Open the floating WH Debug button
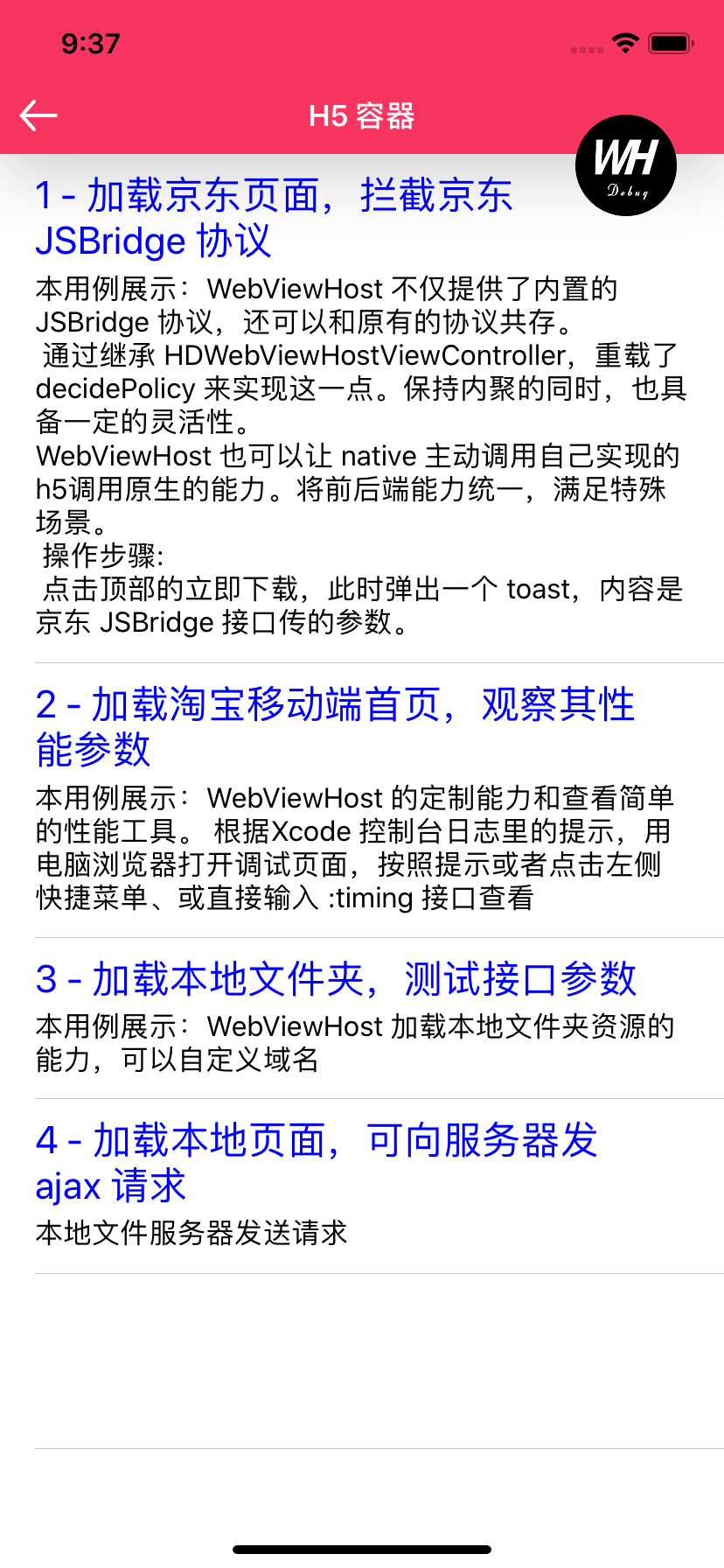The image size is (724, 1568). click(x=626, y=165)
